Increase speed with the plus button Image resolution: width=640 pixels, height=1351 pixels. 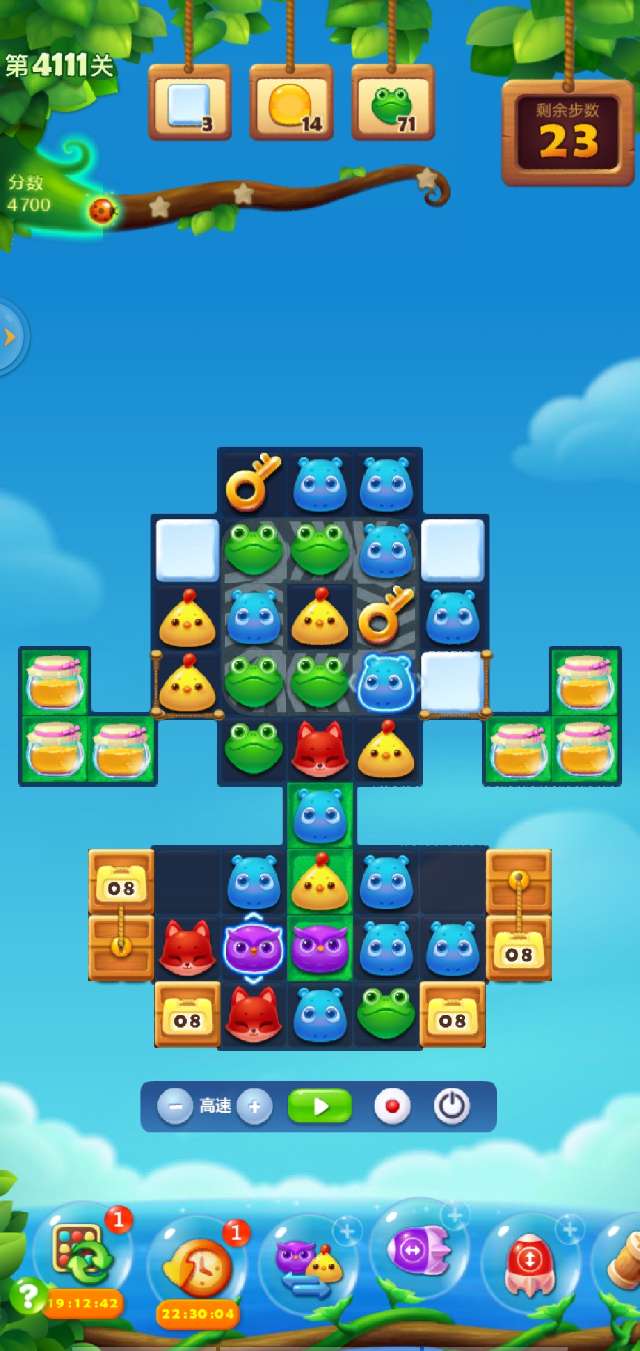254,1107
